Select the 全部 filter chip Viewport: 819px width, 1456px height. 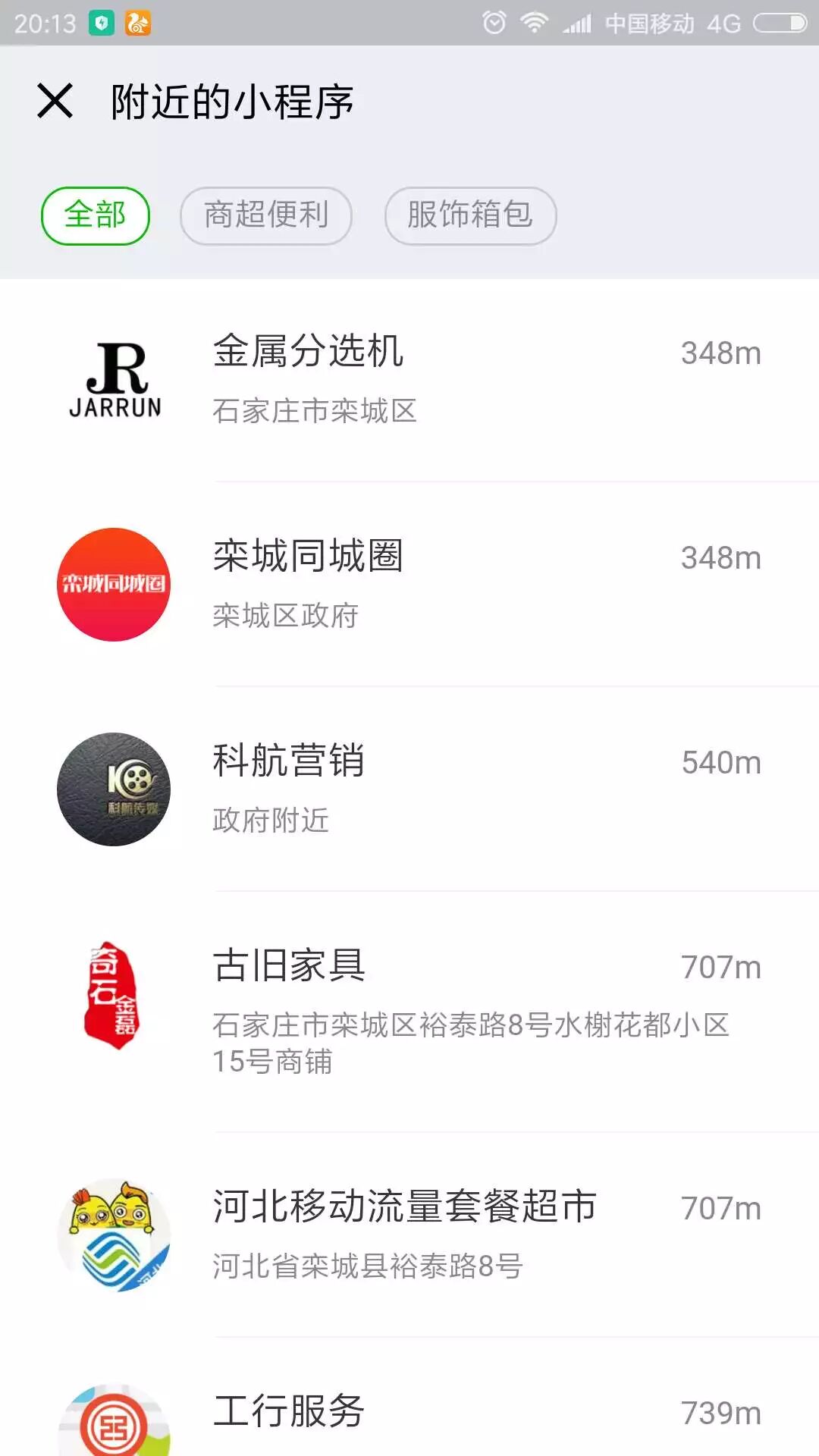click(x=96, y=215)
